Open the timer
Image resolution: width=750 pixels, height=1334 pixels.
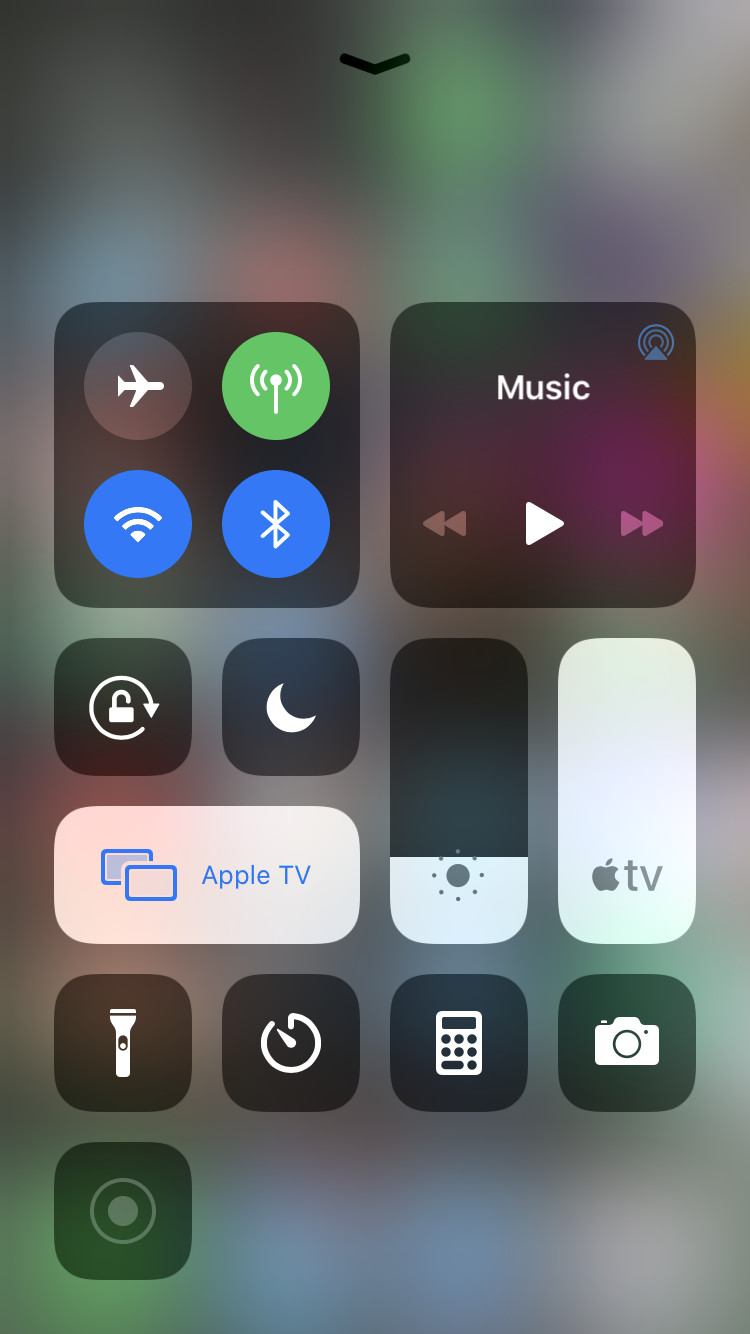291,1043
